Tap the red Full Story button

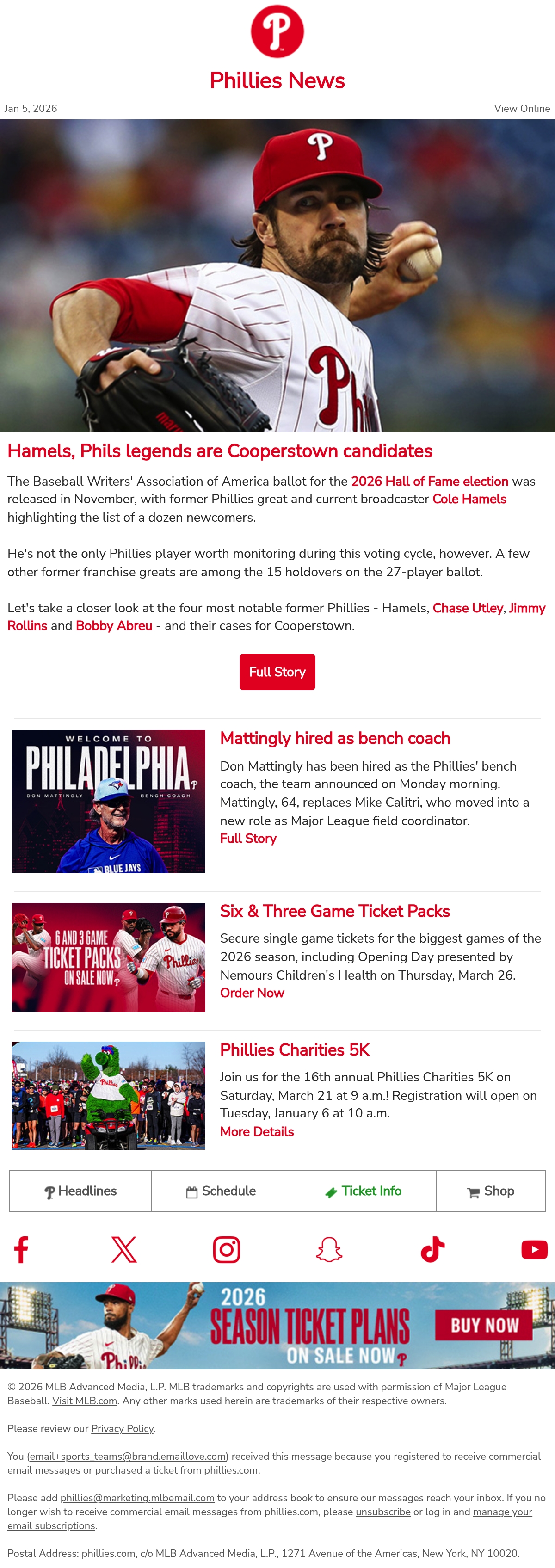[x=277, y=672]
